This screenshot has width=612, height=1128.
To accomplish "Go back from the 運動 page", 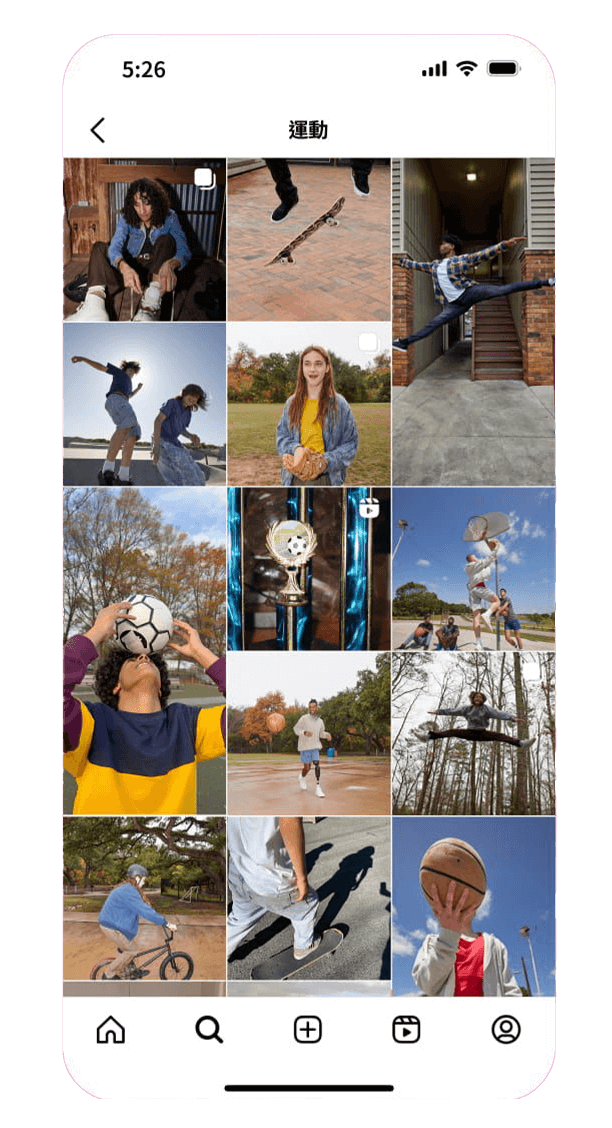I will [97, 129].
